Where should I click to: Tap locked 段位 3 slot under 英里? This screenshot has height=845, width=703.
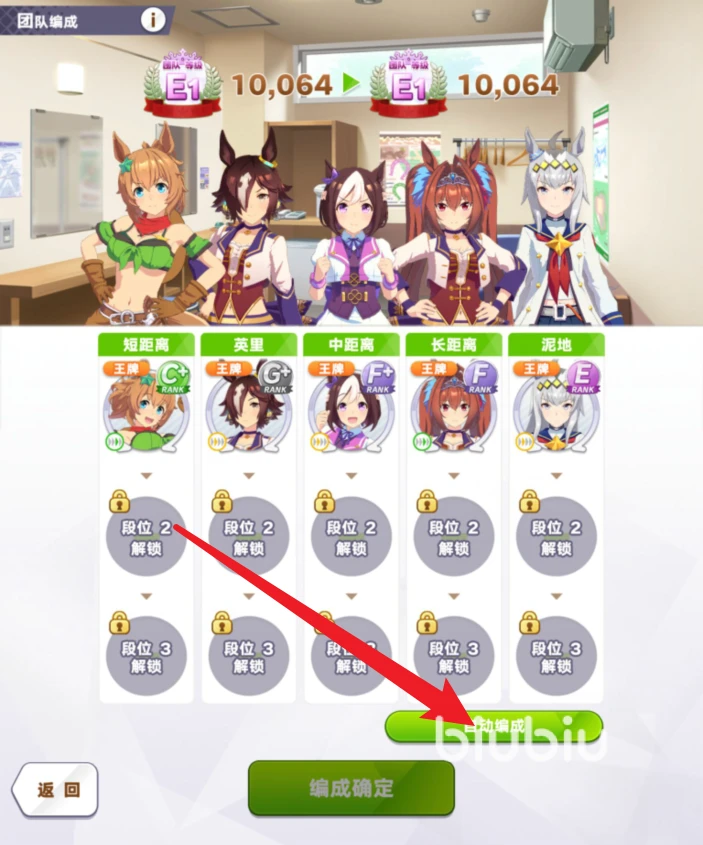[x=249, y=657]
